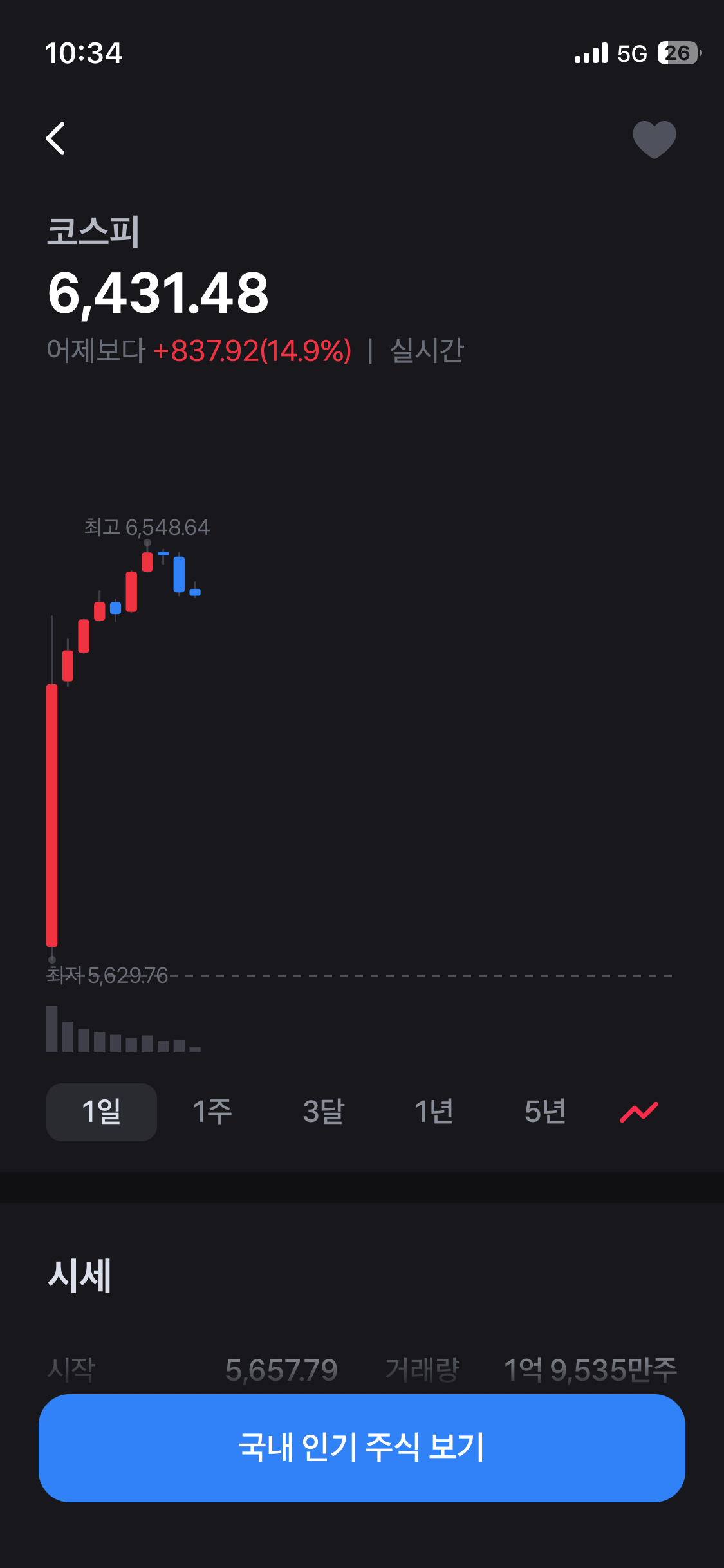Go back using the top-left arrow
This screenshot has width=724, height=1568.
[x=56, y=138]
